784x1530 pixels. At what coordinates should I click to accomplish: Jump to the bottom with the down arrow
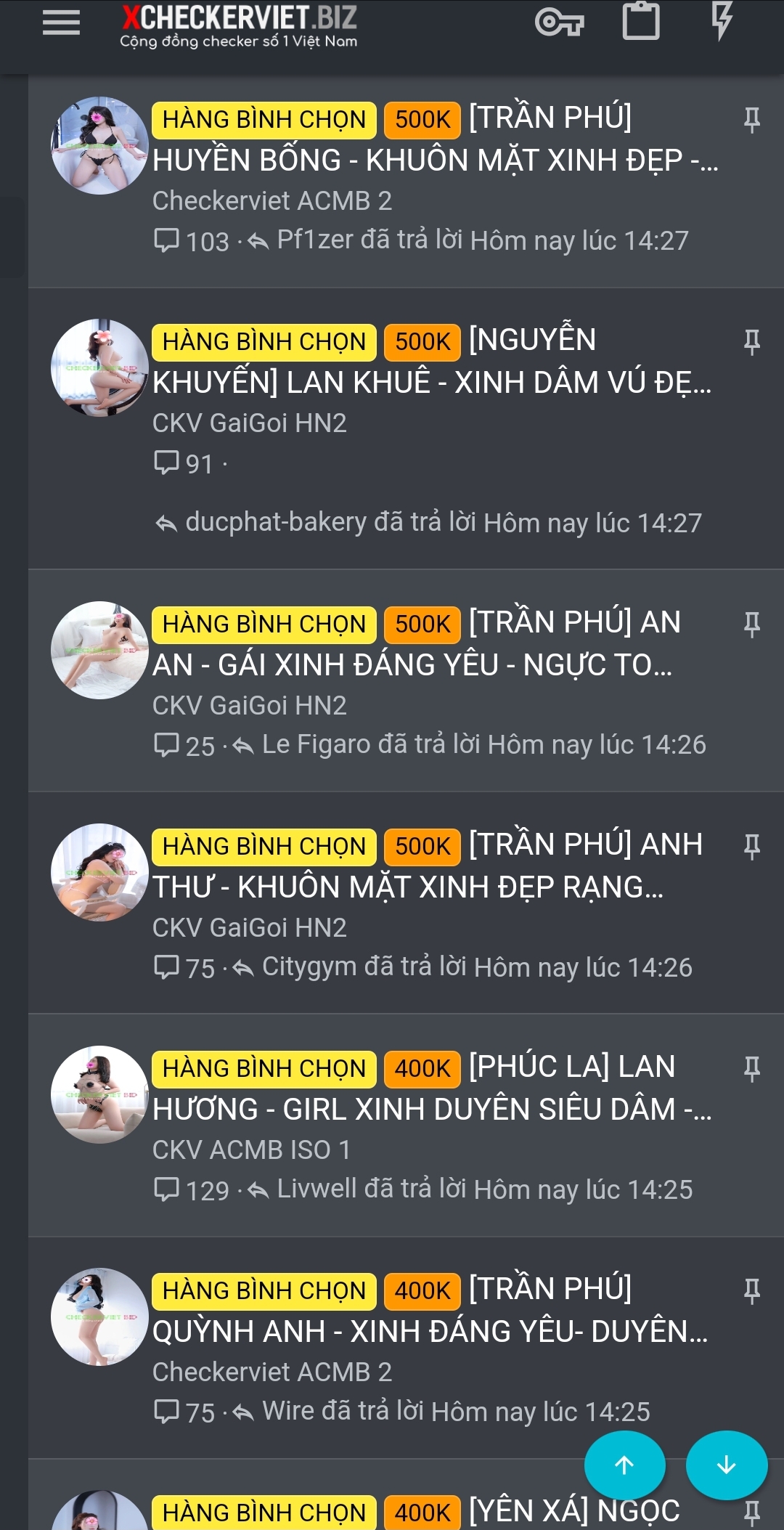(726, 1465)
